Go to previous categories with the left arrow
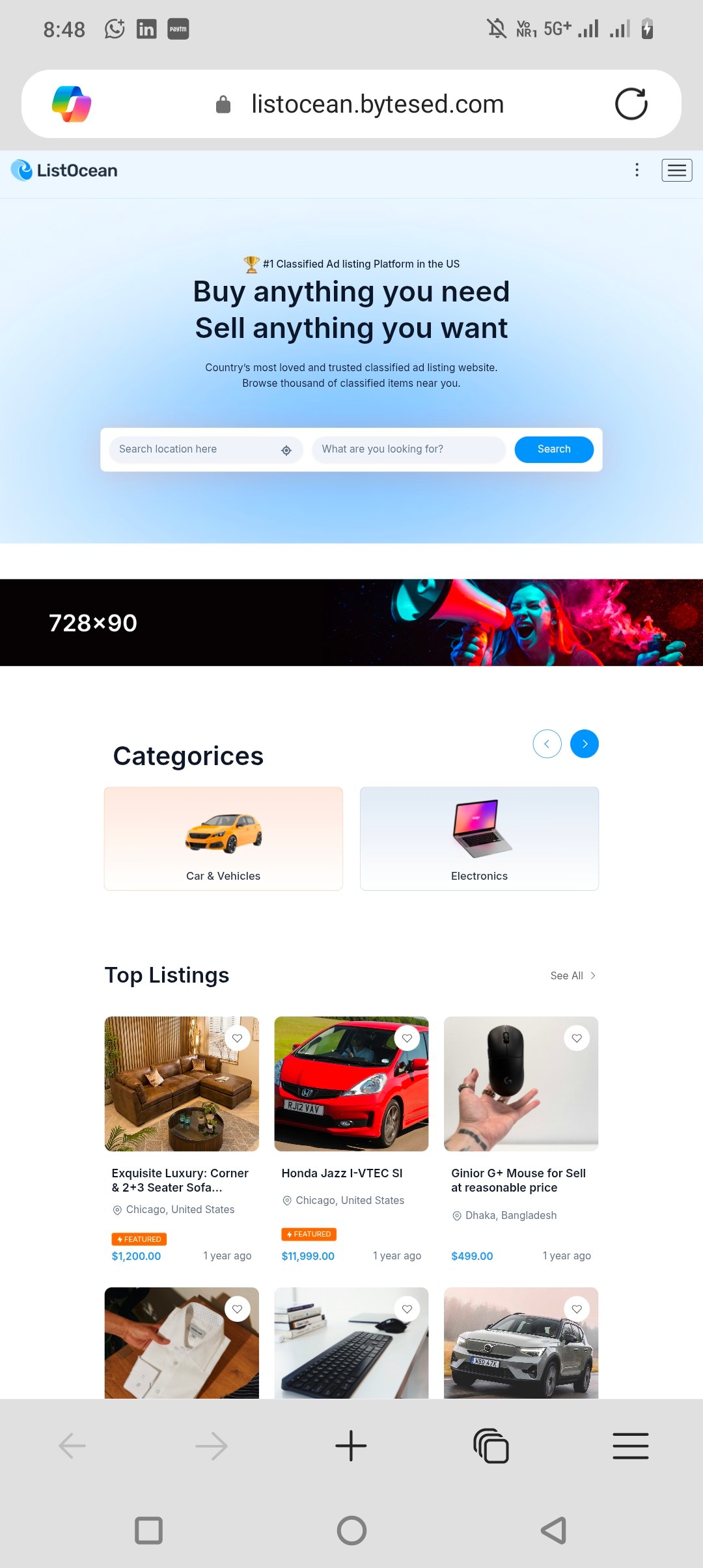 [x=547, y=744]
